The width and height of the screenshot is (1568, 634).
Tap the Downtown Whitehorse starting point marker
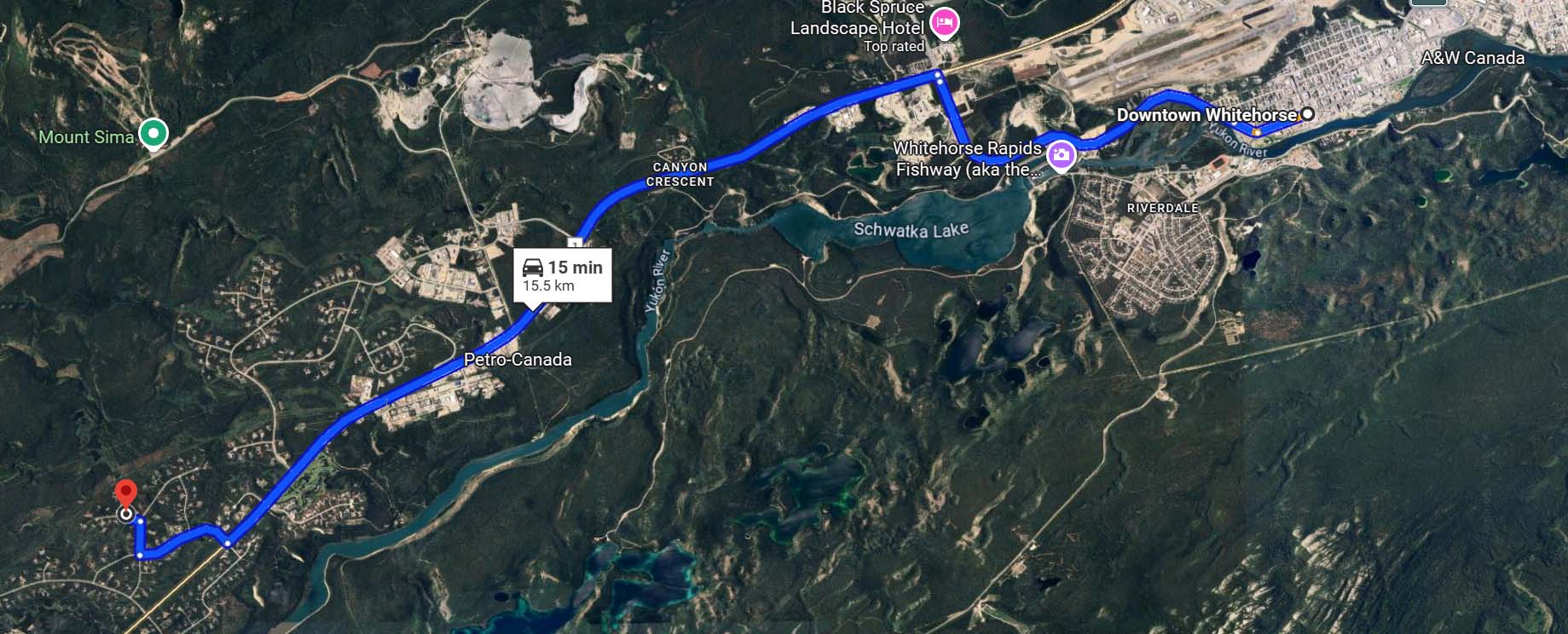(x=1306, y=114)
